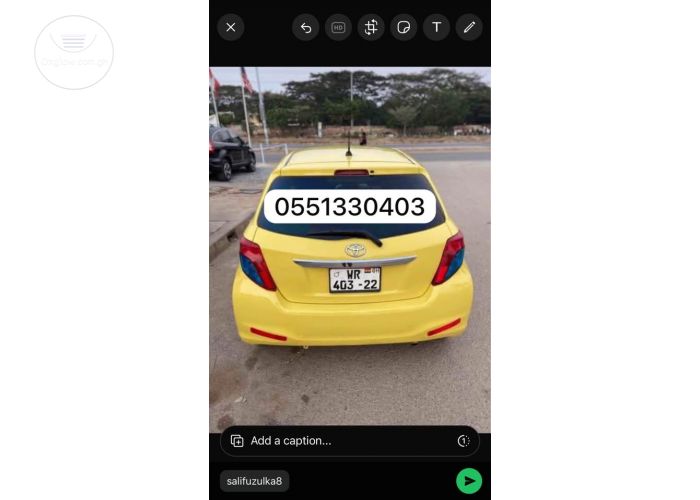
Task: Select the text tool
Action: pyautogui.click(x=436, y=27)
